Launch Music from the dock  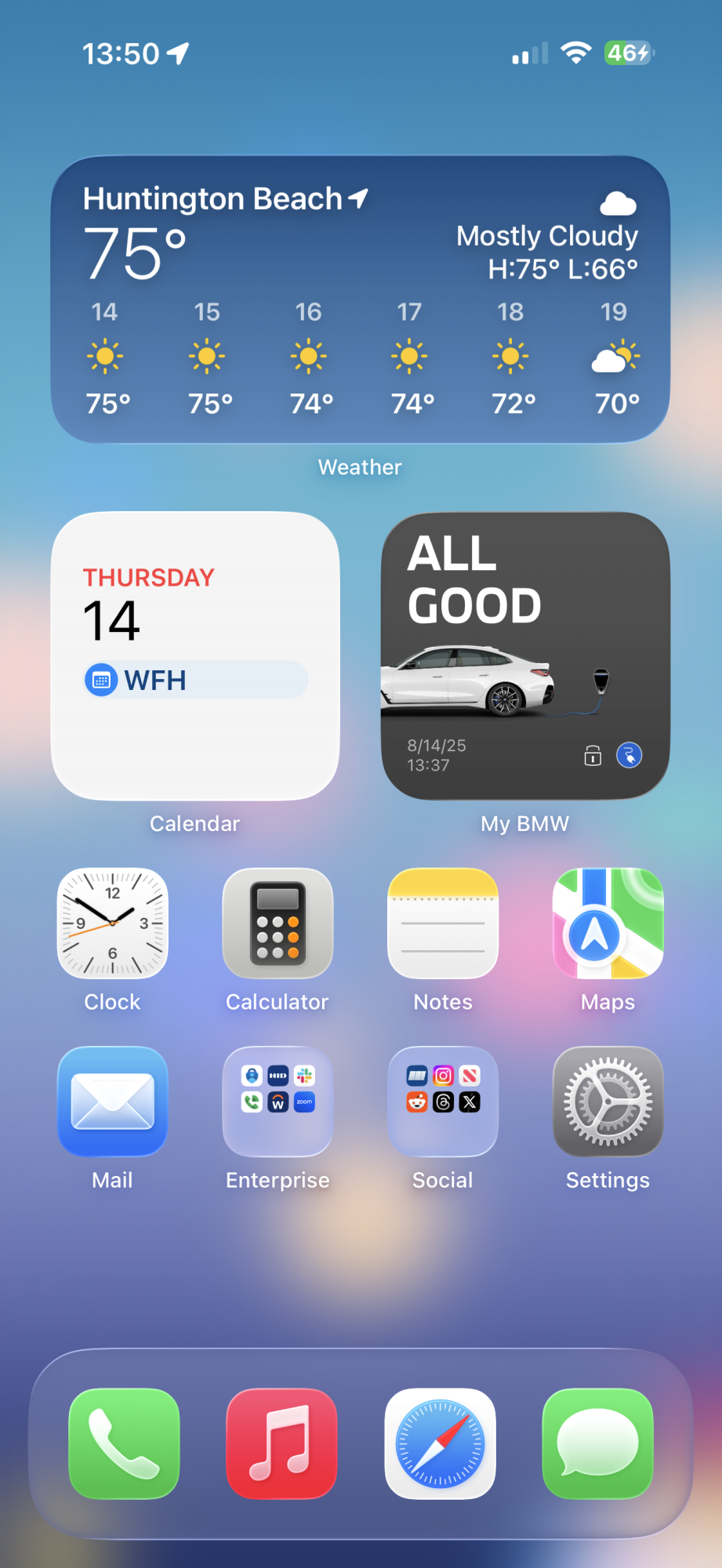click(x=281, y=1443)
